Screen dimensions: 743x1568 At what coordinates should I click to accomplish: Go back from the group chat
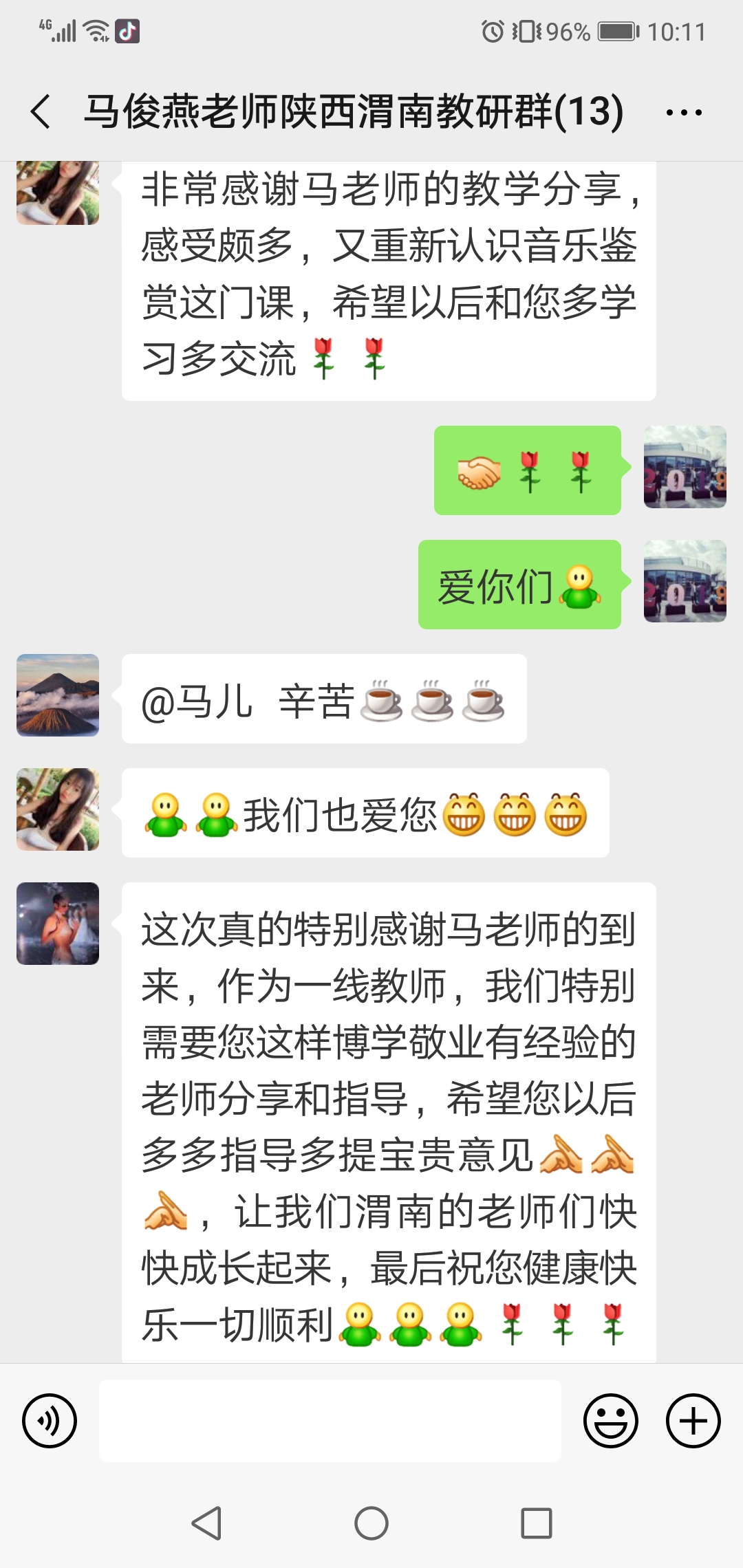pyautogui.click(x=41, y=112)
